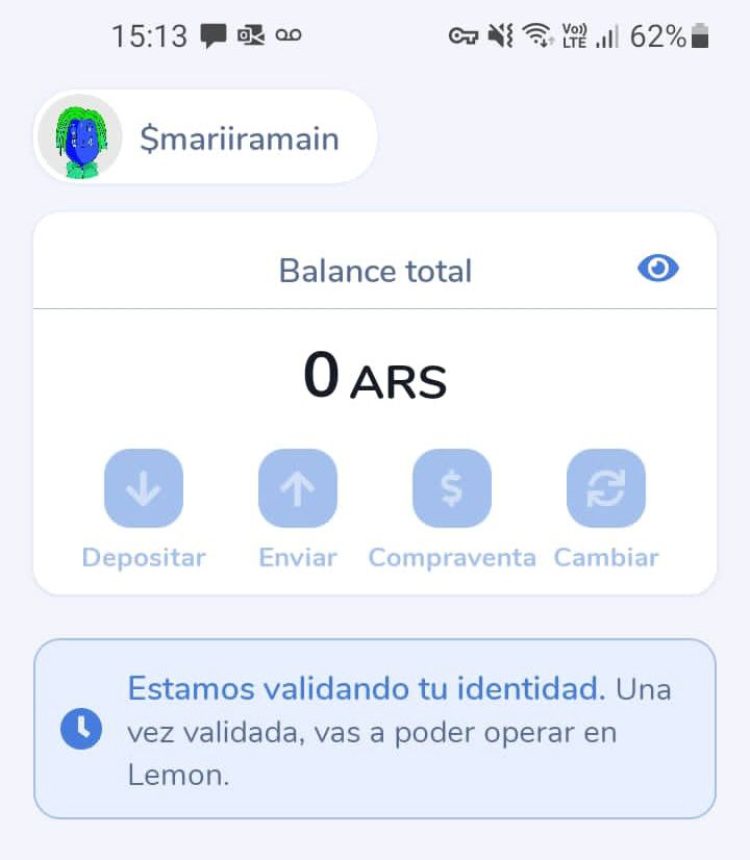Expand the Balance total card
The height and width of the screenshot is (860, 750).
tap(375, 400)
